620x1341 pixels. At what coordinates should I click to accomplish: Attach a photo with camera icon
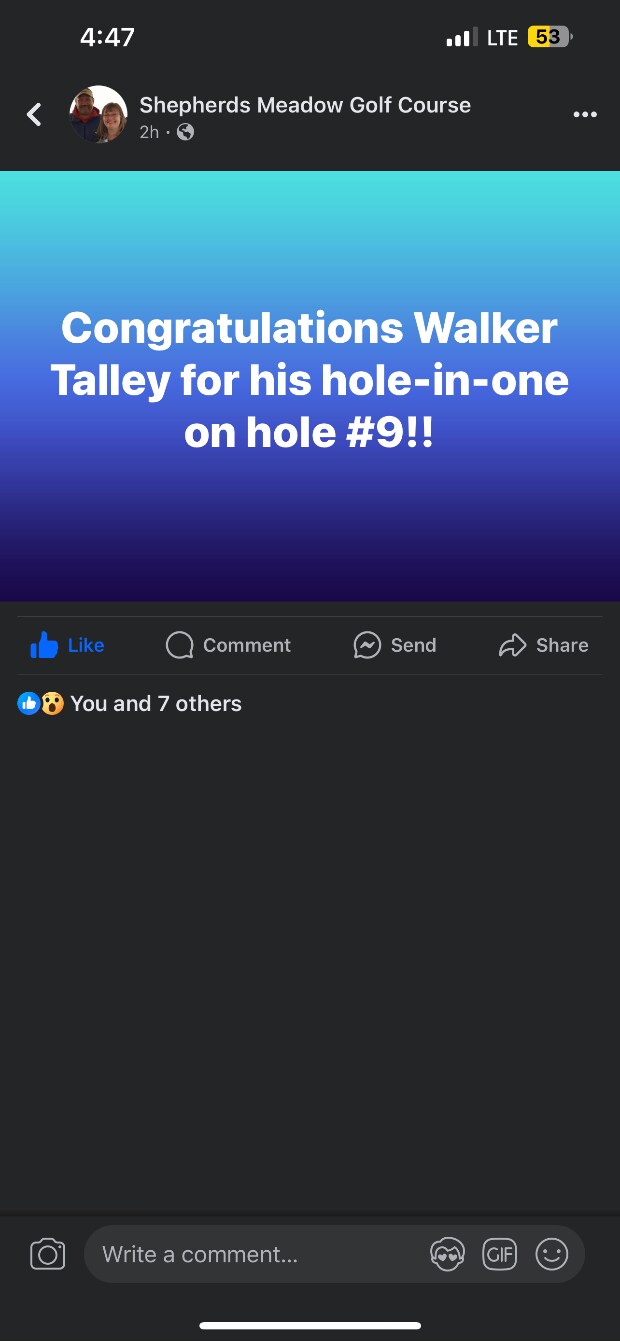coord(47,1254)
